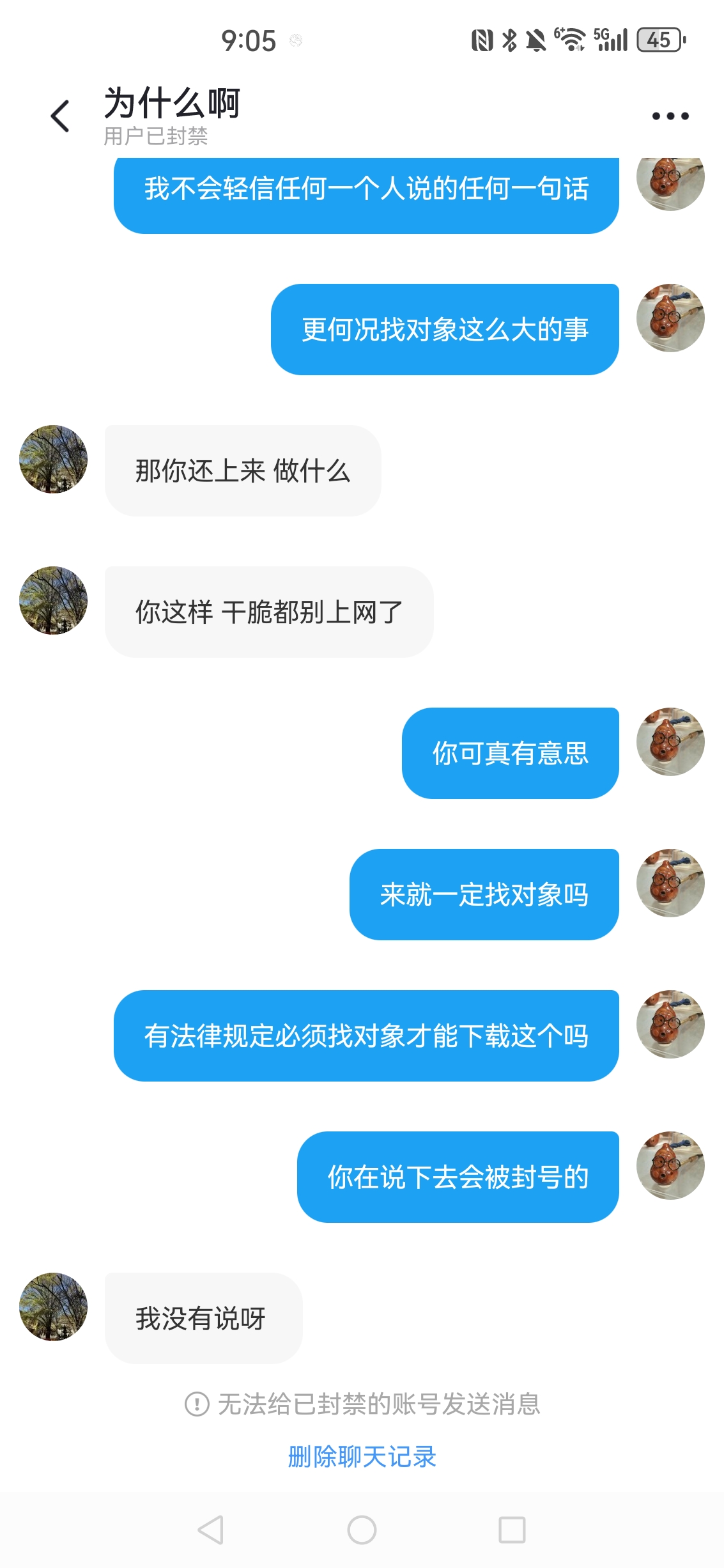
Task: Go back using the header arrow
Action: point(60,116)
